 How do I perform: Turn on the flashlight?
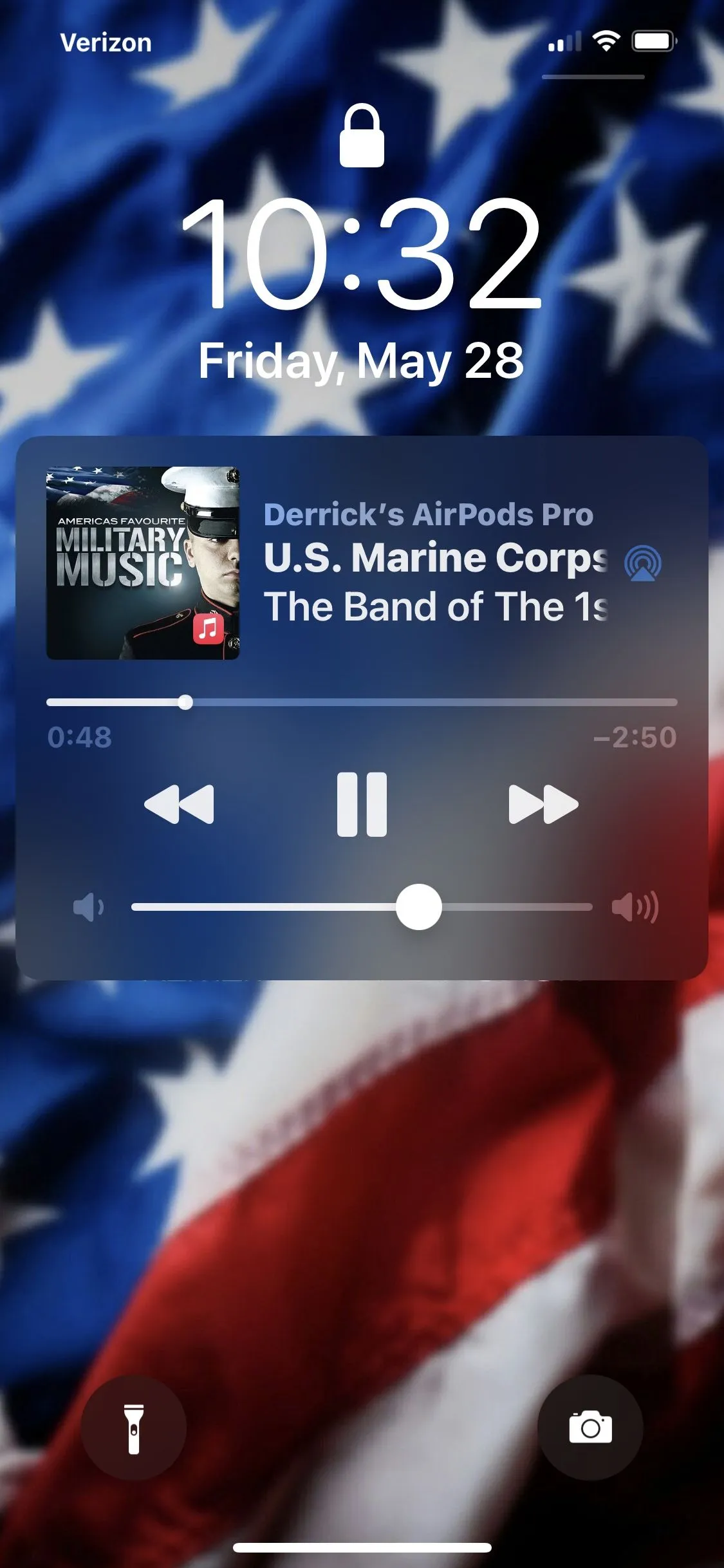click(x=134, y=1428)
